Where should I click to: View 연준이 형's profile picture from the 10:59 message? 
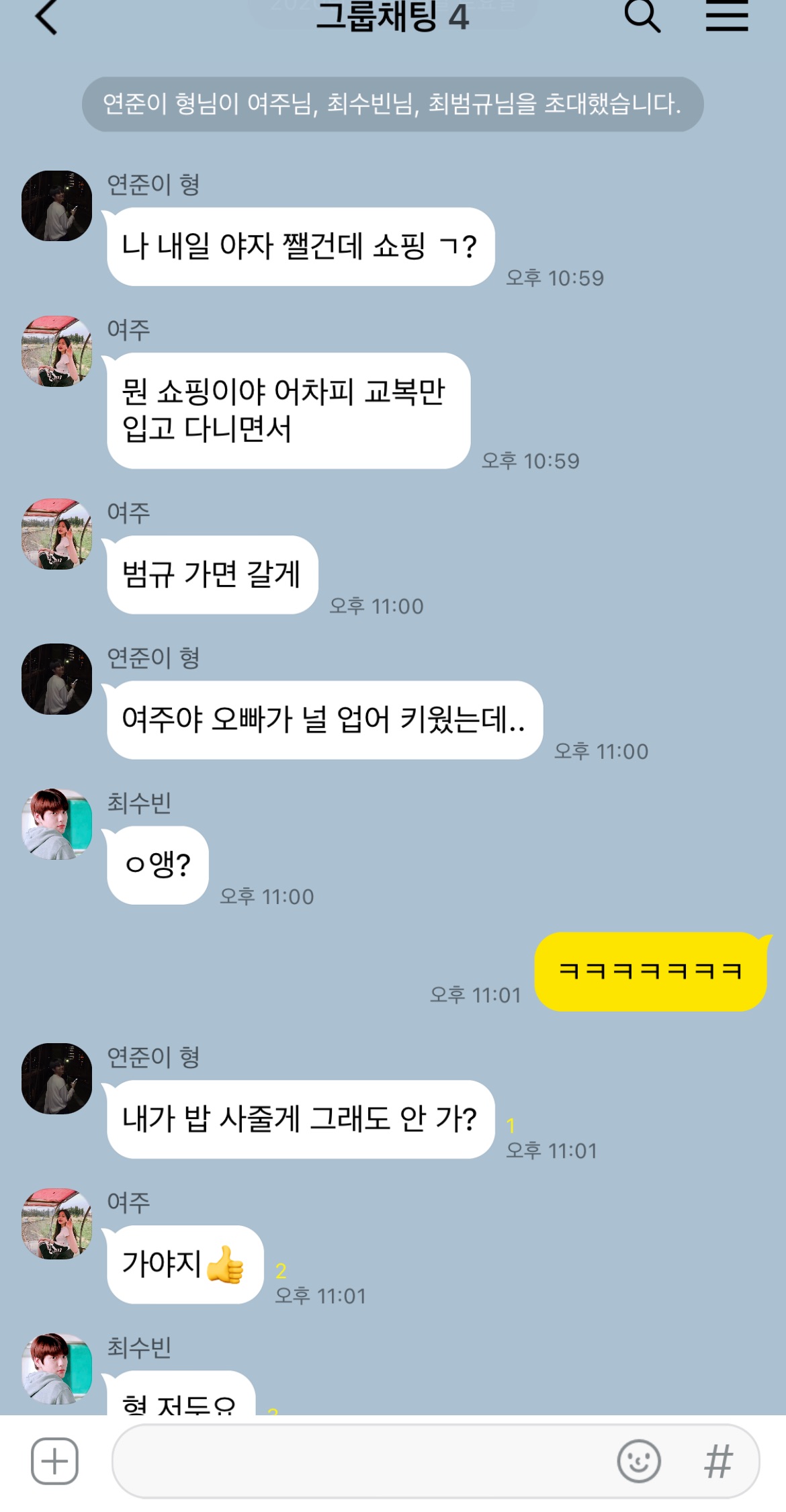click(x=57, y=206)
